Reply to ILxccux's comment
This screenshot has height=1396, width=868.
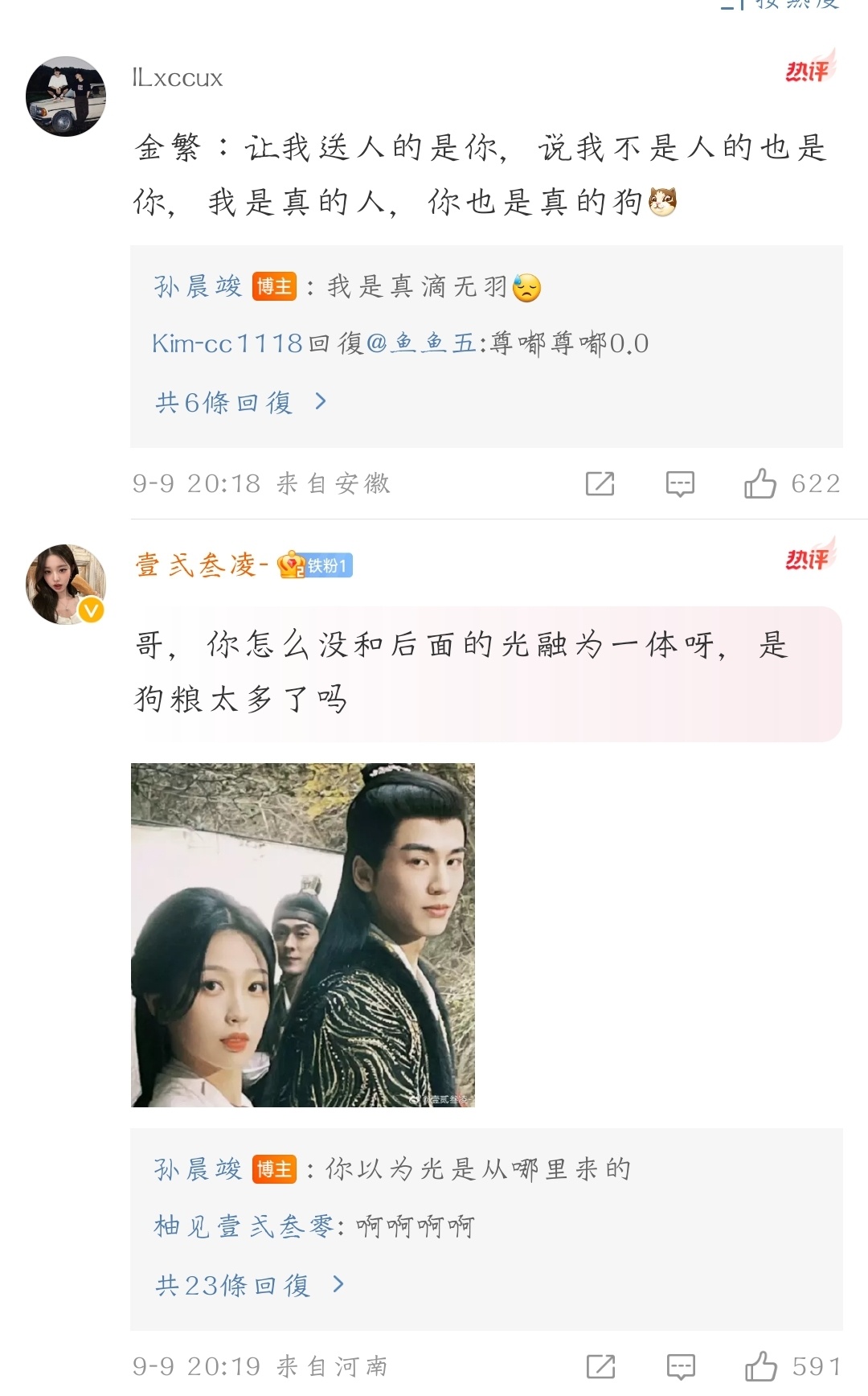pos(680,483)
